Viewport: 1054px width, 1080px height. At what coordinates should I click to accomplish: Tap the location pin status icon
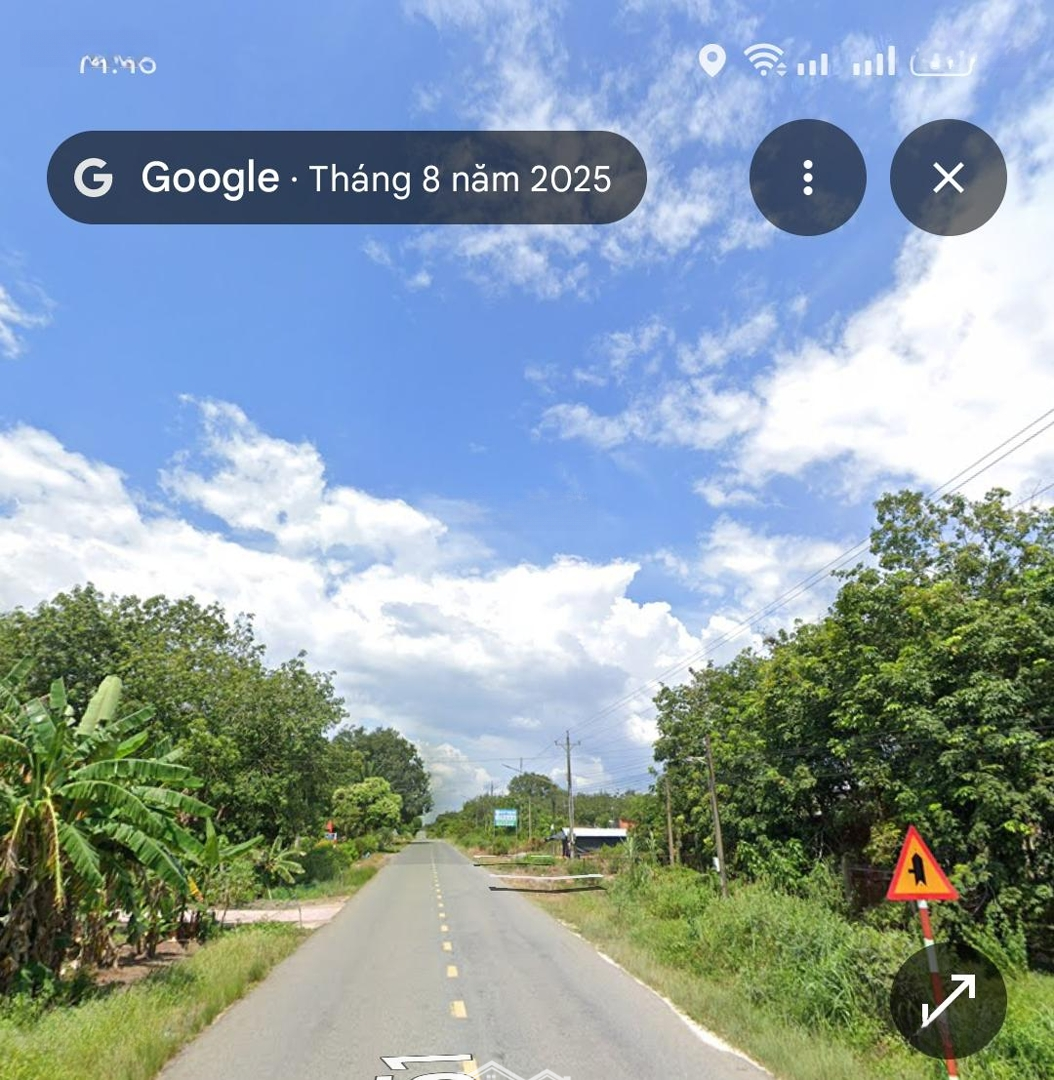tap(712, 62)
